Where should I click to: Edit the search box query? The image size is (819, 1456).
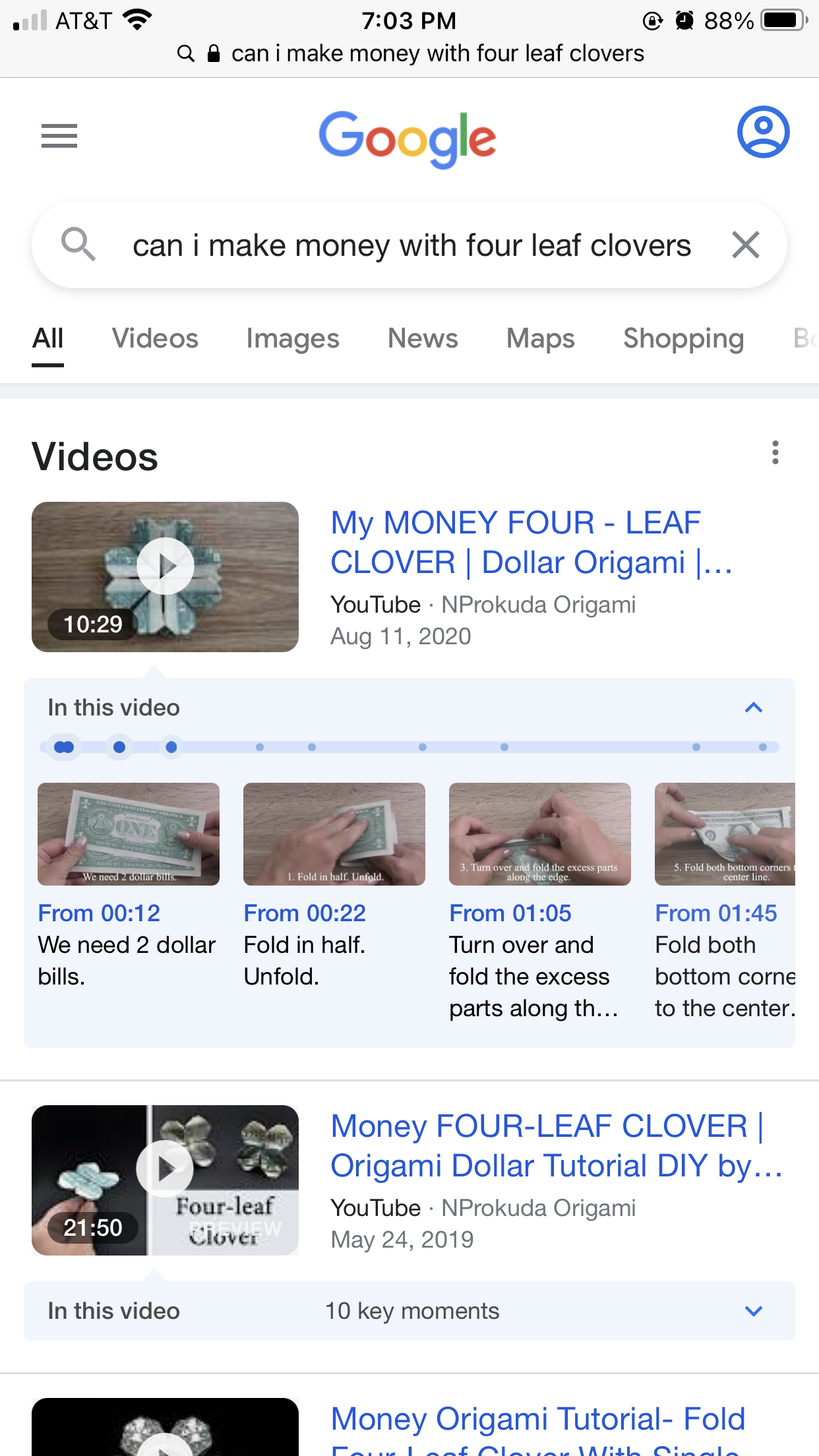(x=411, y=245)
